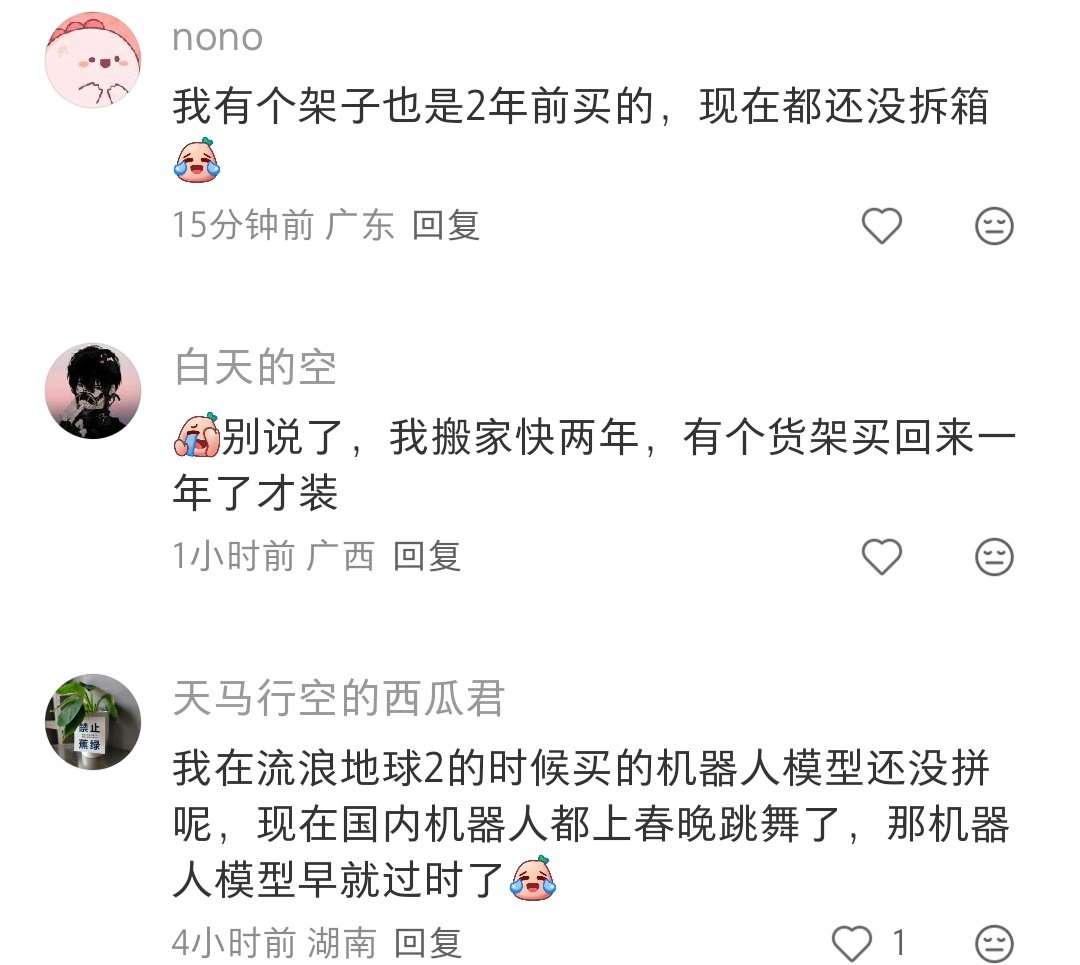This screenshot has width=1080, height=965.
Task: Dislike nono's comment
Action: tap(994, 226)
